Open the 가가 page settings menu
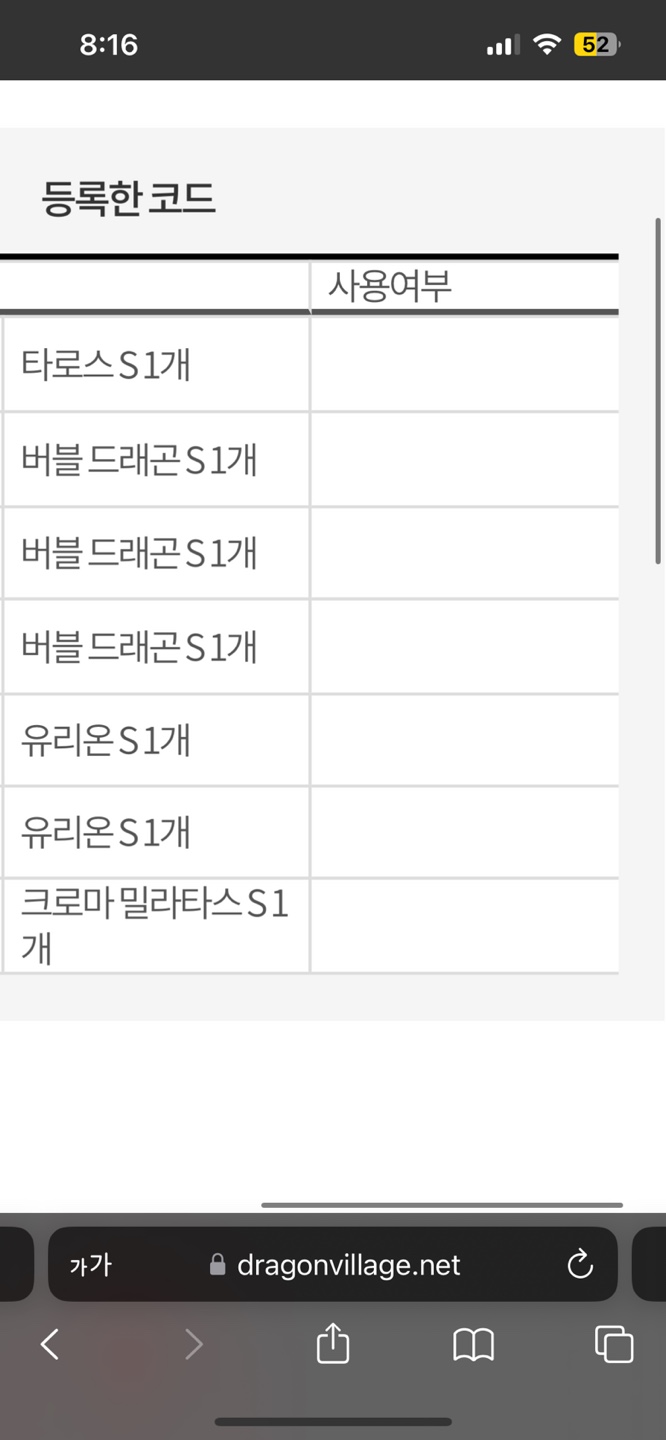This screenshot has width=666, height=1440. (90, 1266)
